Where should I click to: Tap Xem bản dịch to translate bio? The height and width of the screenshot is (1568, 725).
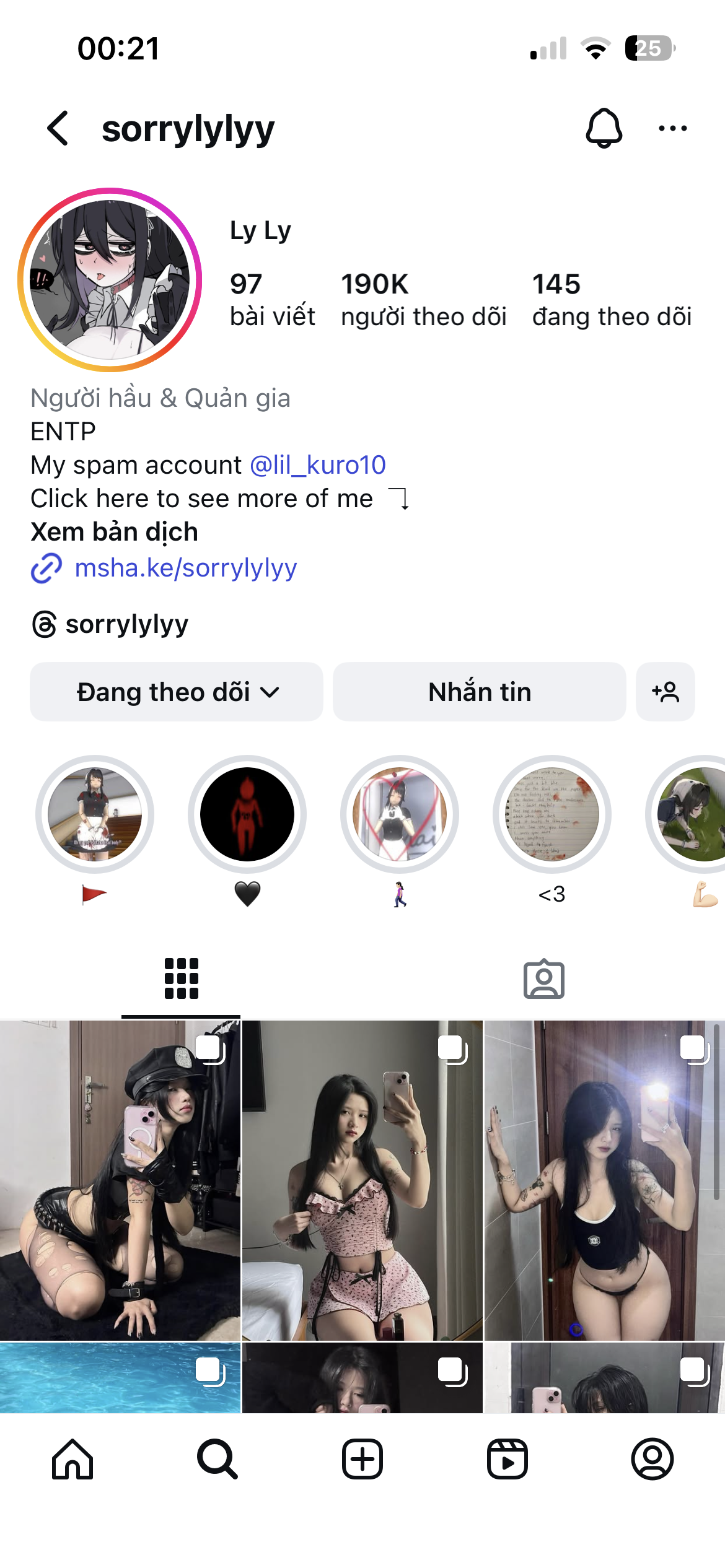tap(114, 532)
